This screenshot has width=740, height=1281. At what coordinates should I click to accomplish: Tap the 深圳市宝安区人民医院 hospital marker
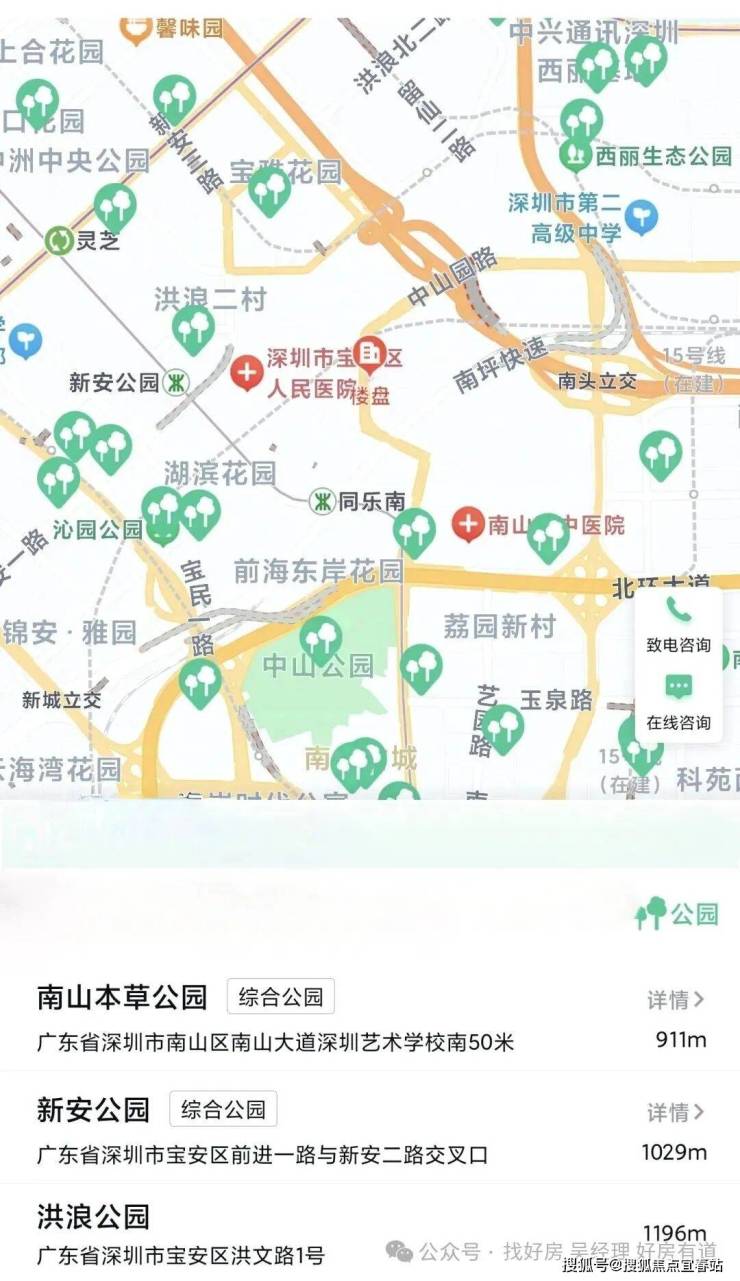tap(245, 373)
